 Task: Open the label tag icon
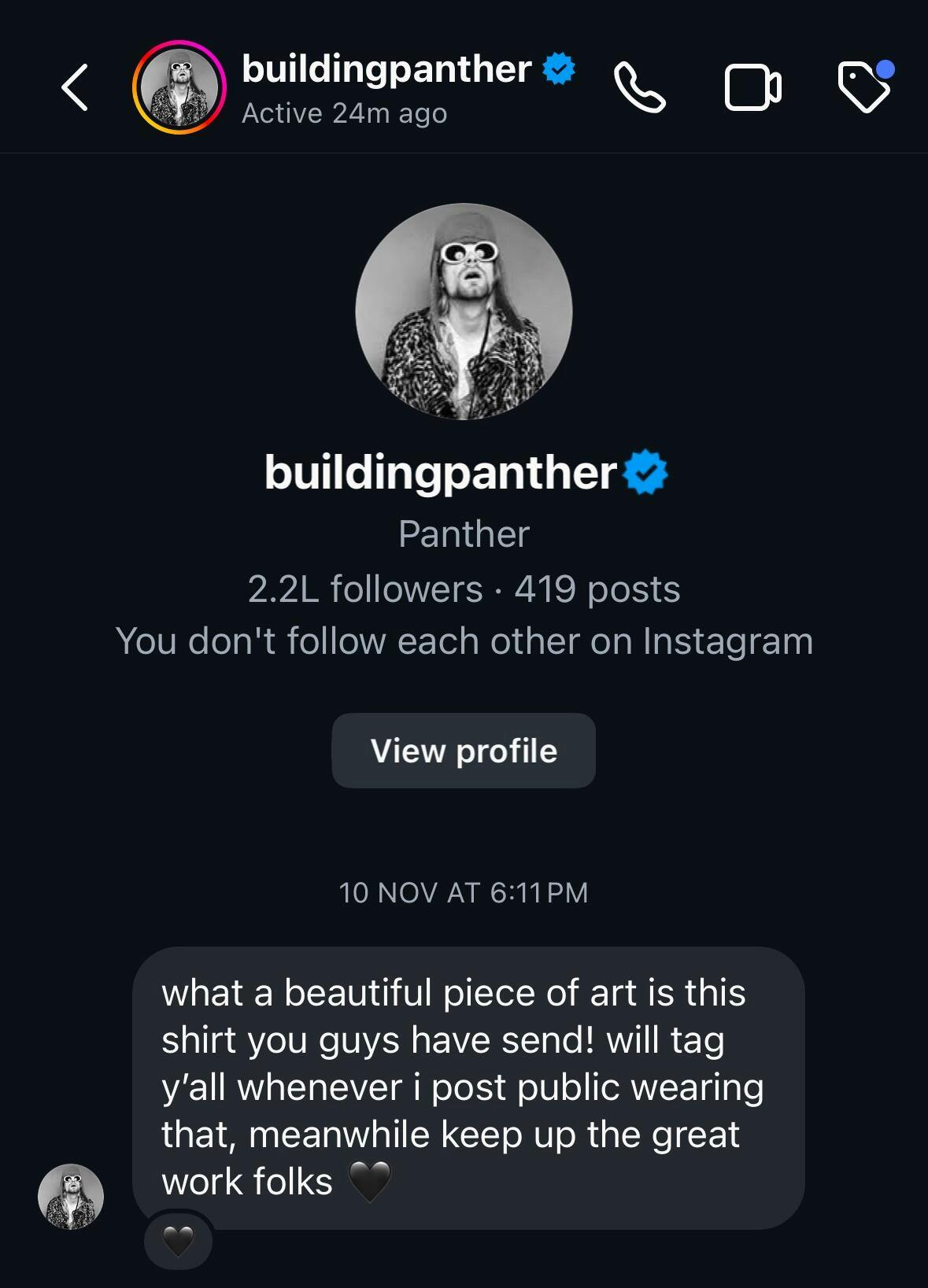tap(864, 87)
